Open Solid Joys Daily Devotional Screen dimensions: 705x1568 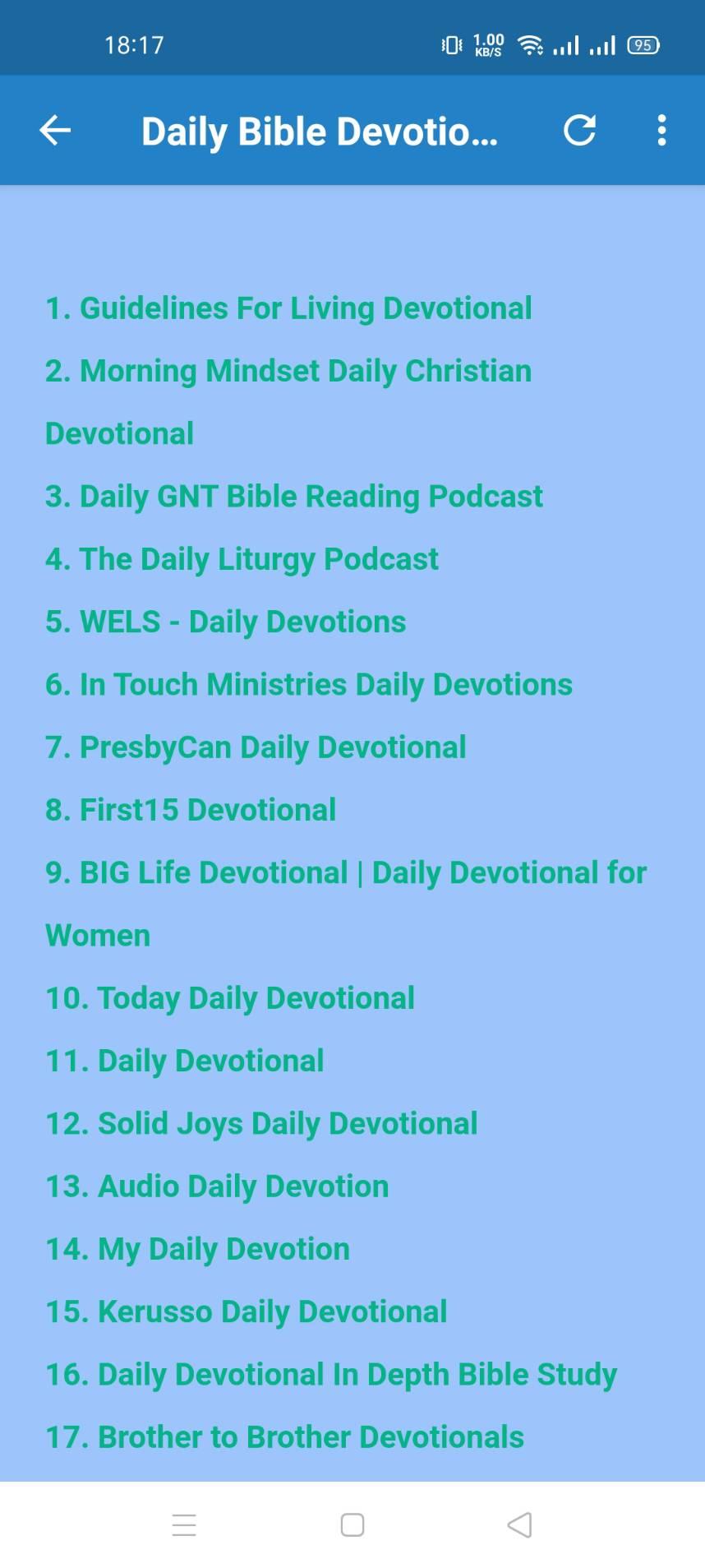pyautogui.click(x=261, y=1124)
